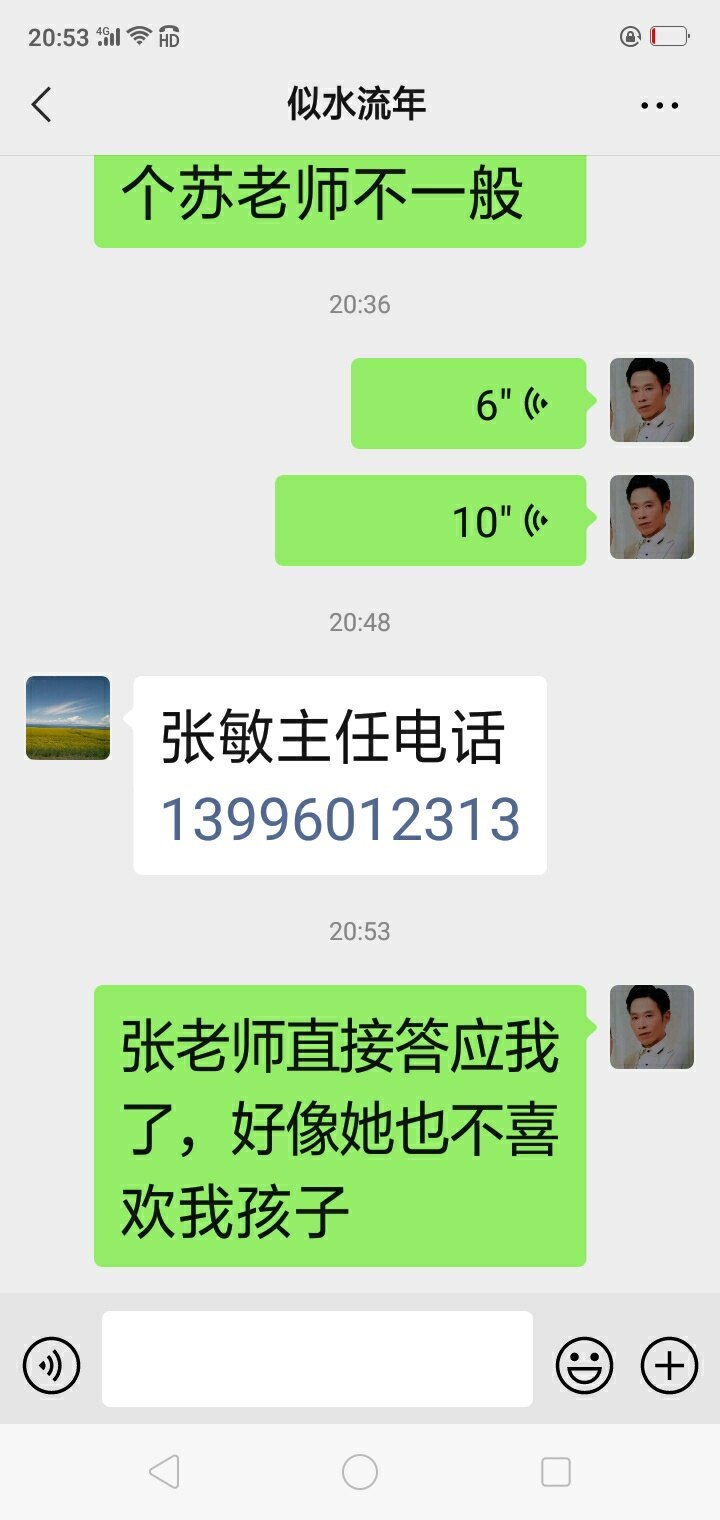Screen dimensions: 720x1520
Task: Tap the phone number 13996012313
Action: click(x=340, y=820)
